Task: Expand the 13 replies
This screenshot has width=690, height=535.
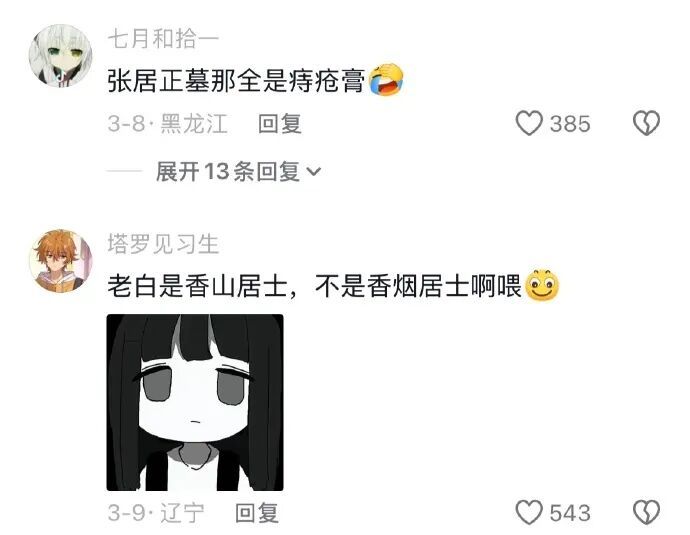Action: (x=238, y=172)
